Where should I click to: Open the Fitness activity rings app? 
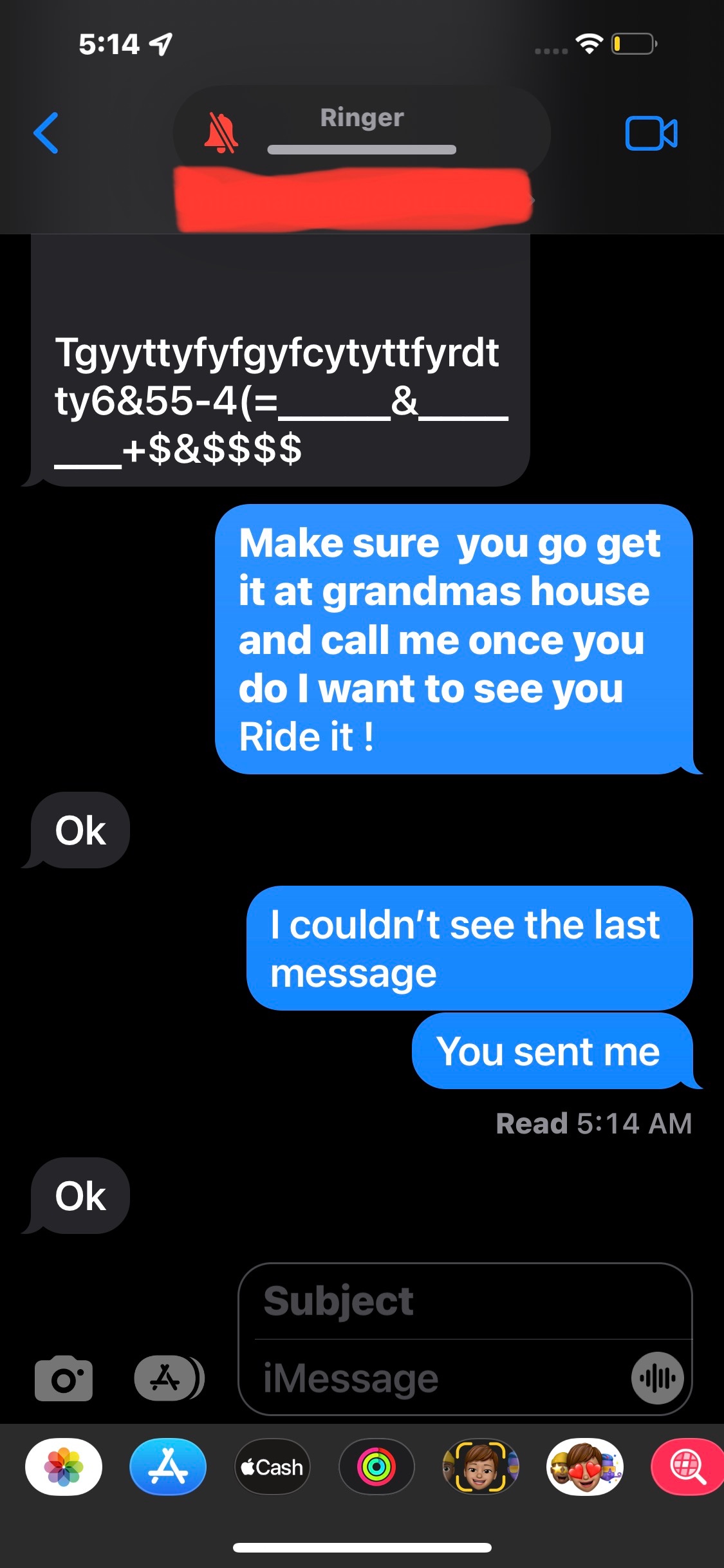(x=376, y=1467)
